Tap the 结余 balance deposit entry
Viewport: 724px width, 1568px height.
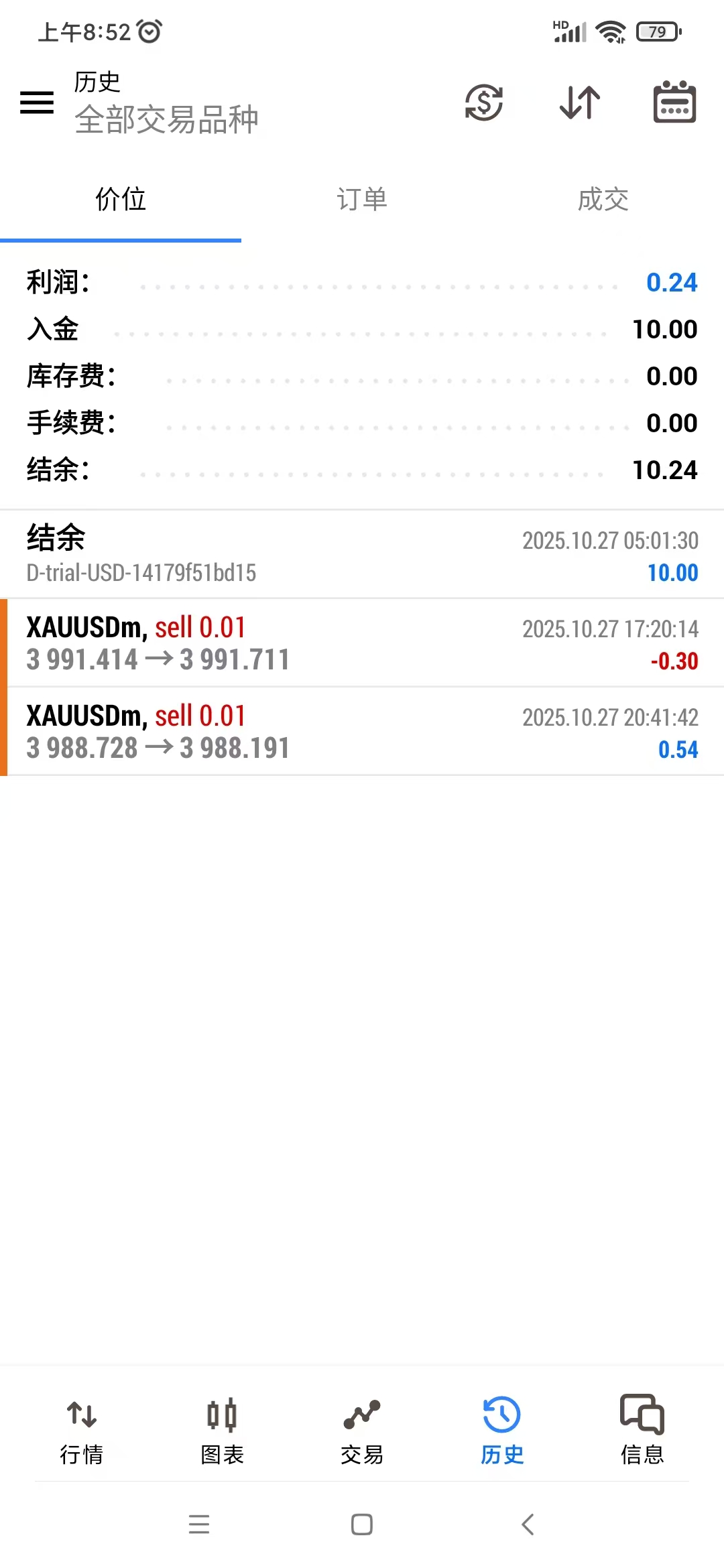[x=361, y=554]
